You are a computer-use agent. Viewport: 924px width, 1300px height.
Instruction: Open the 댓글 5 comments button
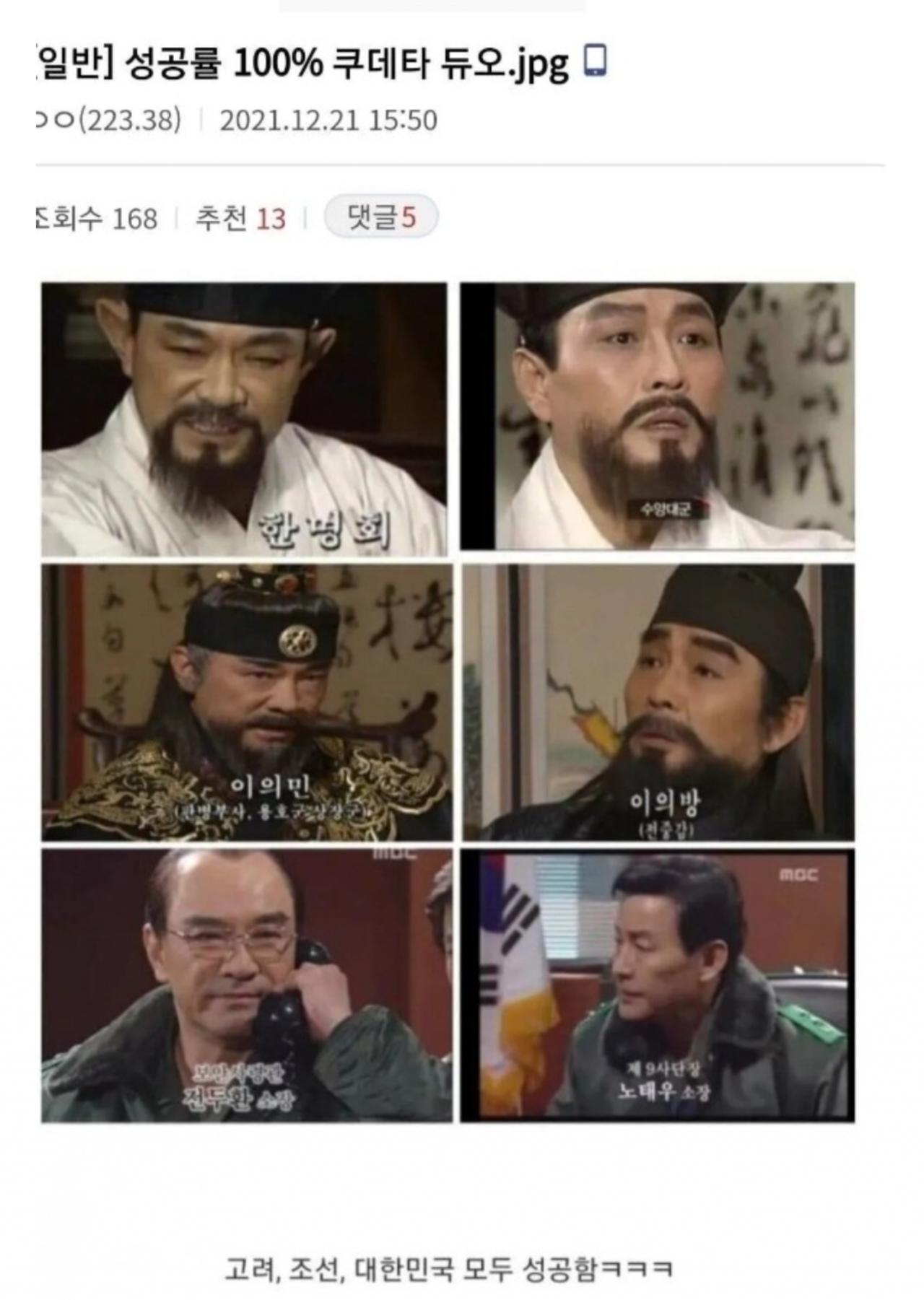coord(381,217)
